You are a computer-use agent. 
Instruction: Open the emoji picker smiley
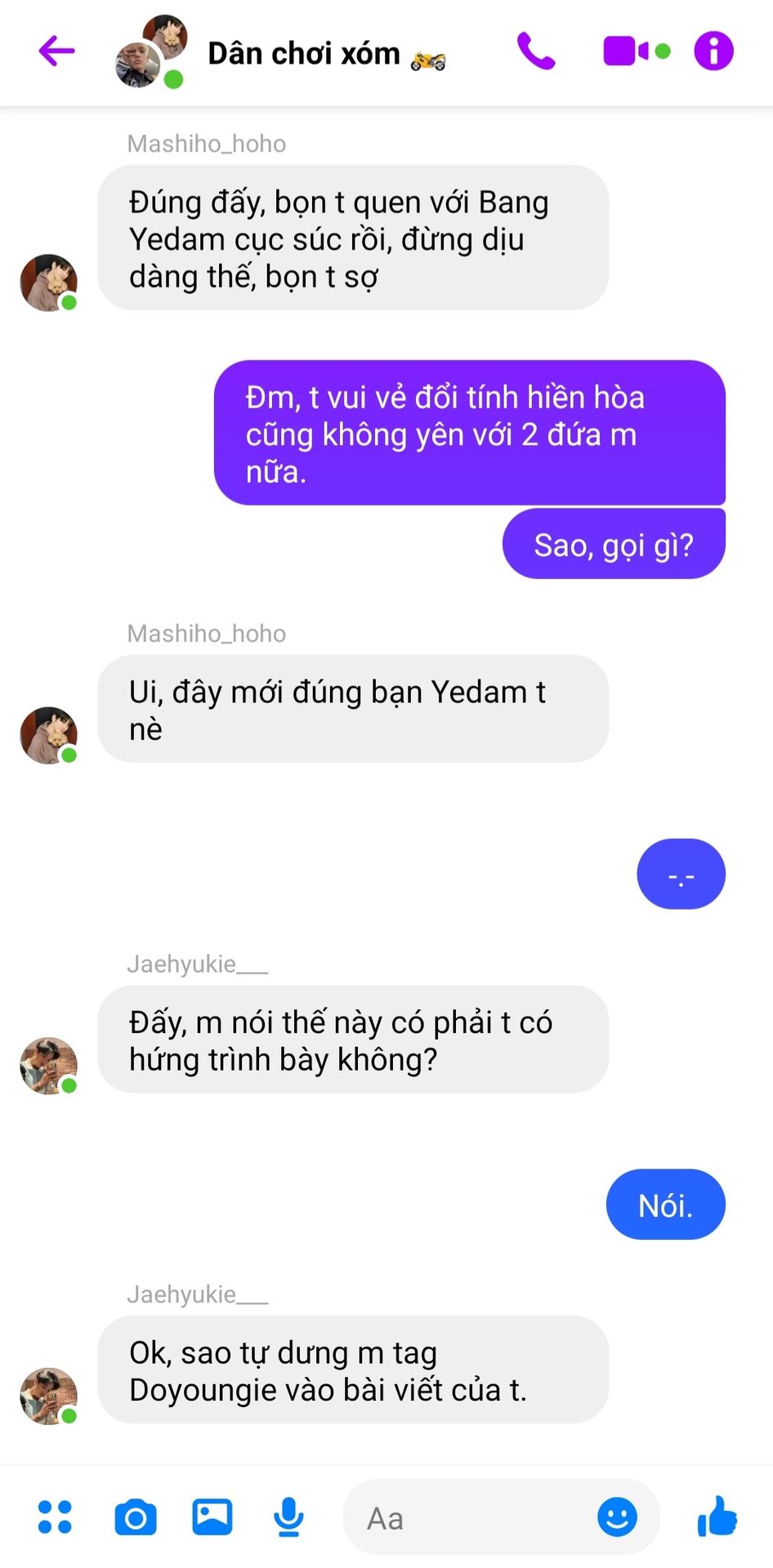[x=618, y=1517]
